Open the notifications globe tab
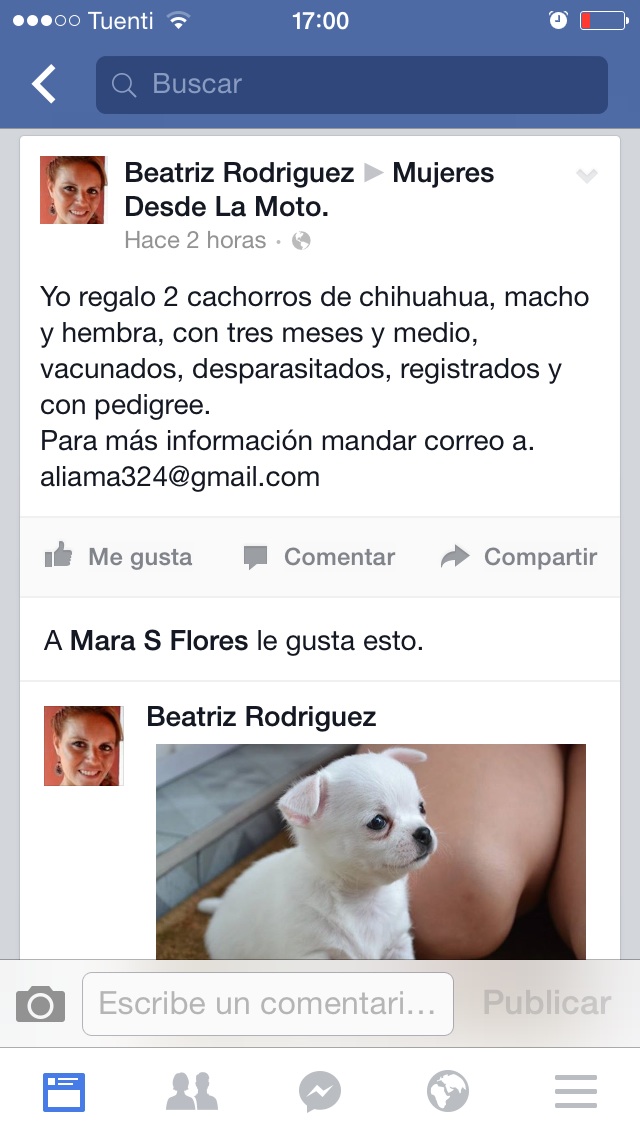The height and width of the screenshot is (1136, 640). pyautogui.click(x=448, y=1092)
